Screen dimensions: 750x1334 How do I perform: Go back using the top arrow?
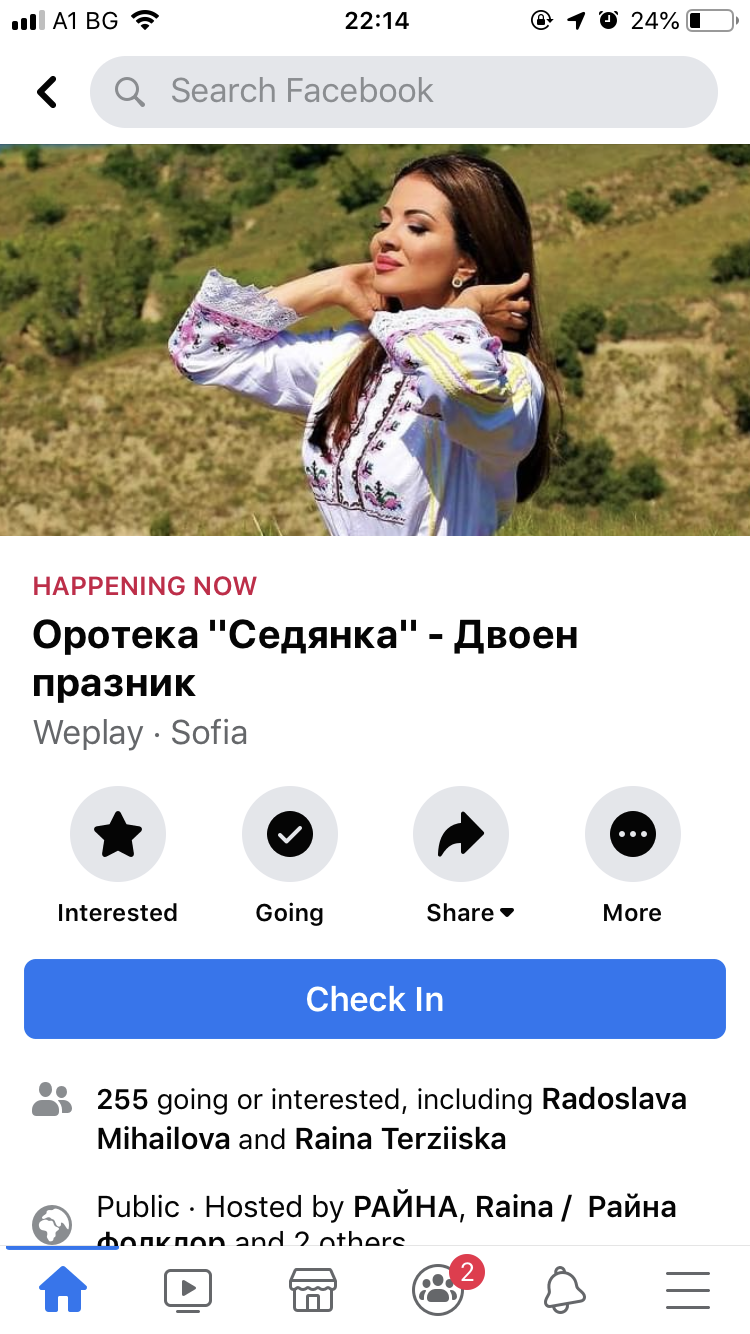[x=47, y=92]
